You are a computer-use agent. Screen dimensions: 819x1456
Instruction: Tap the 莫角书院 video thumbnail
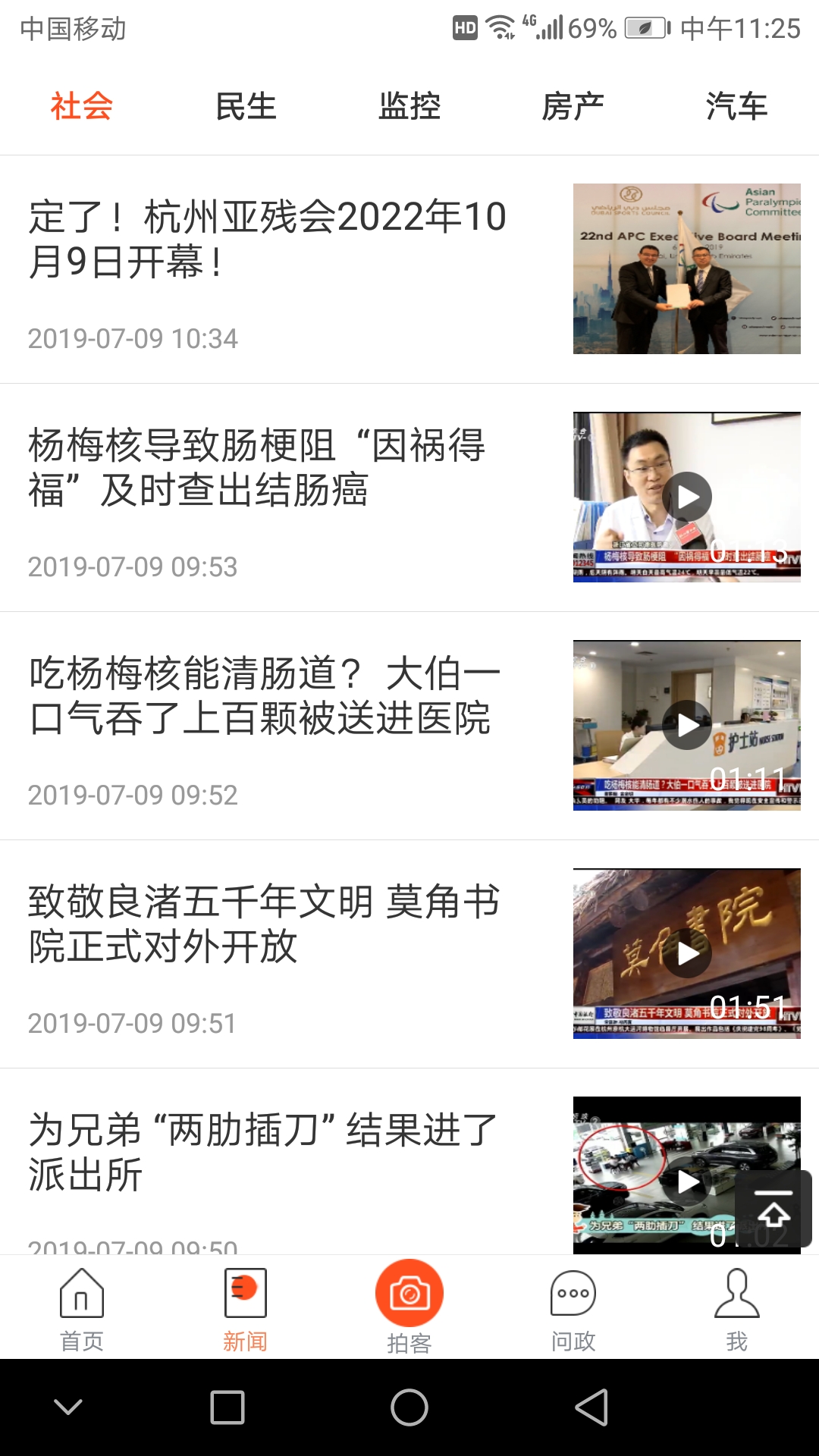(x=686, y=954)
